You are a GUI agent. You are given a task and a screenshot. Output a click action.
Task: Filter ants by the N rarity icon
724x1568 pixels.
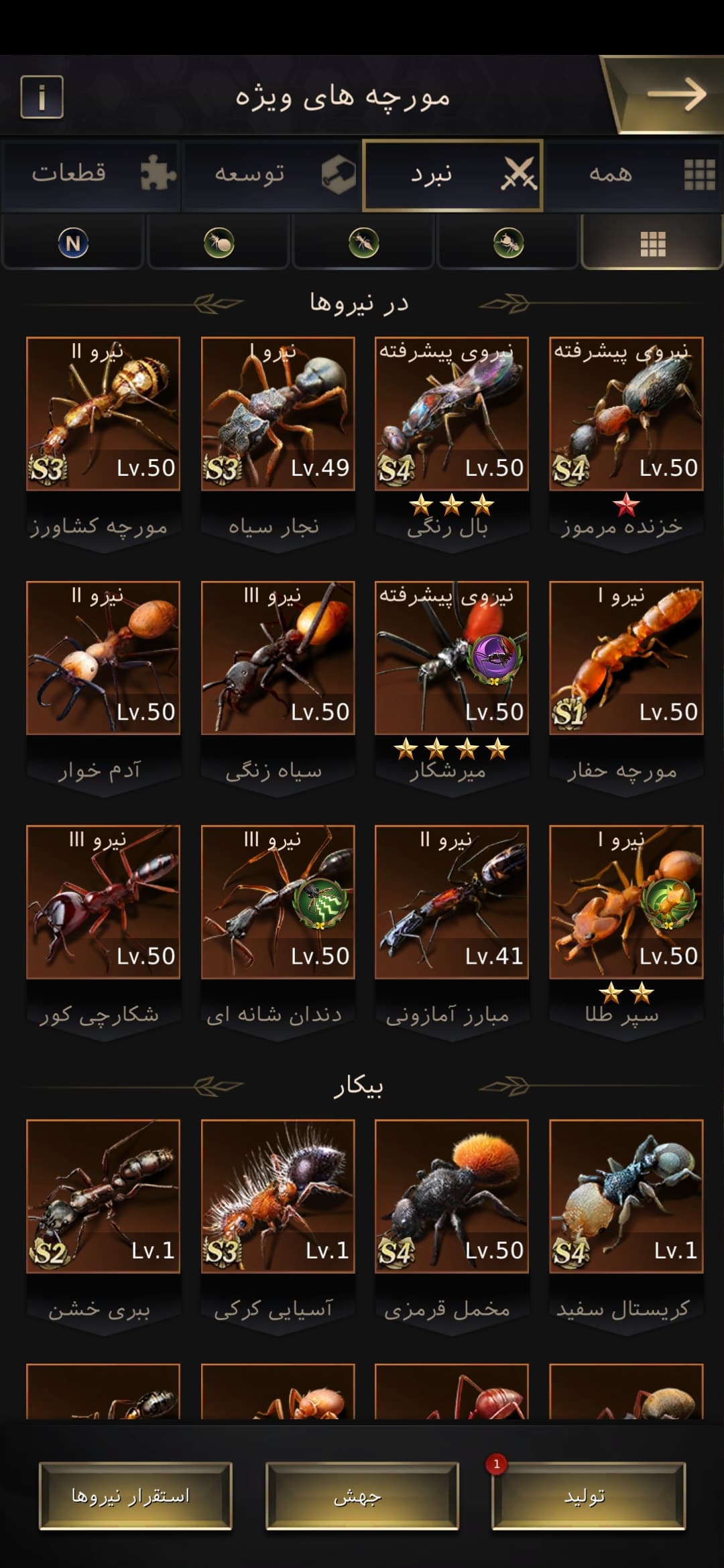point(73,243)
